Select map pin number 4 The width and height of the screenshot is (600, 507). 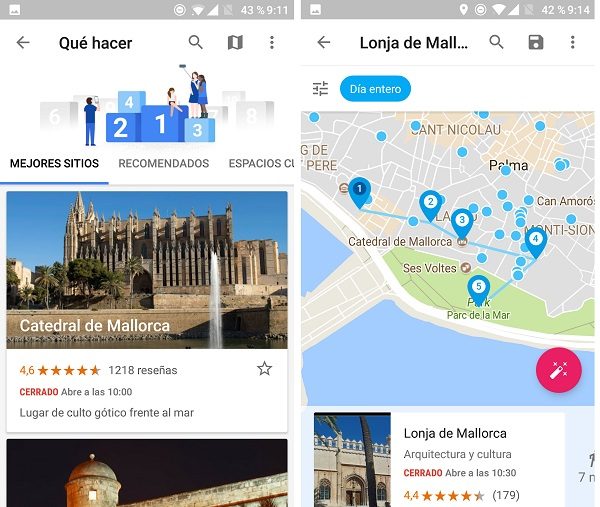tap(535, 240)
